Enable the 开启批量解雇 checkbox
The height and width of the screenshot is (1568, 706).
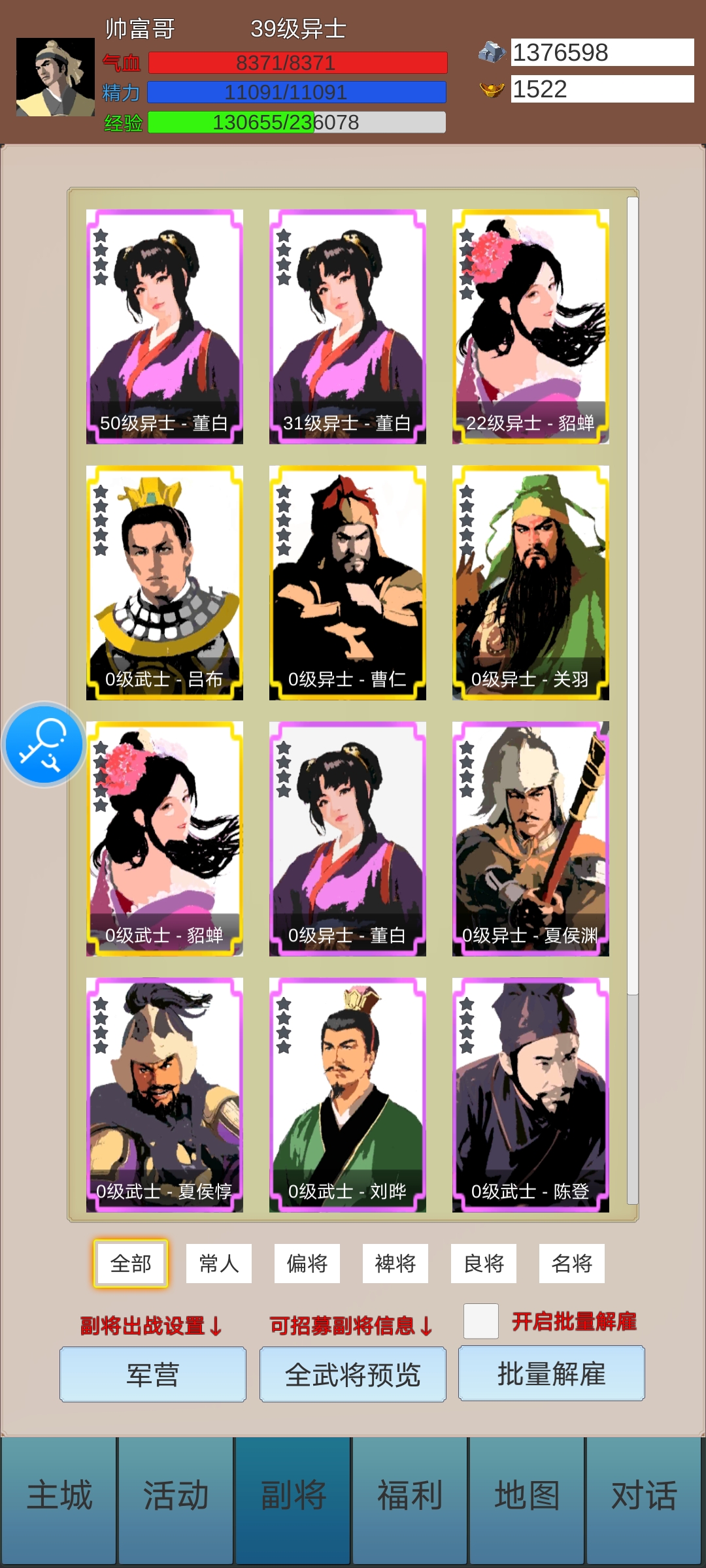point(480,1321)
